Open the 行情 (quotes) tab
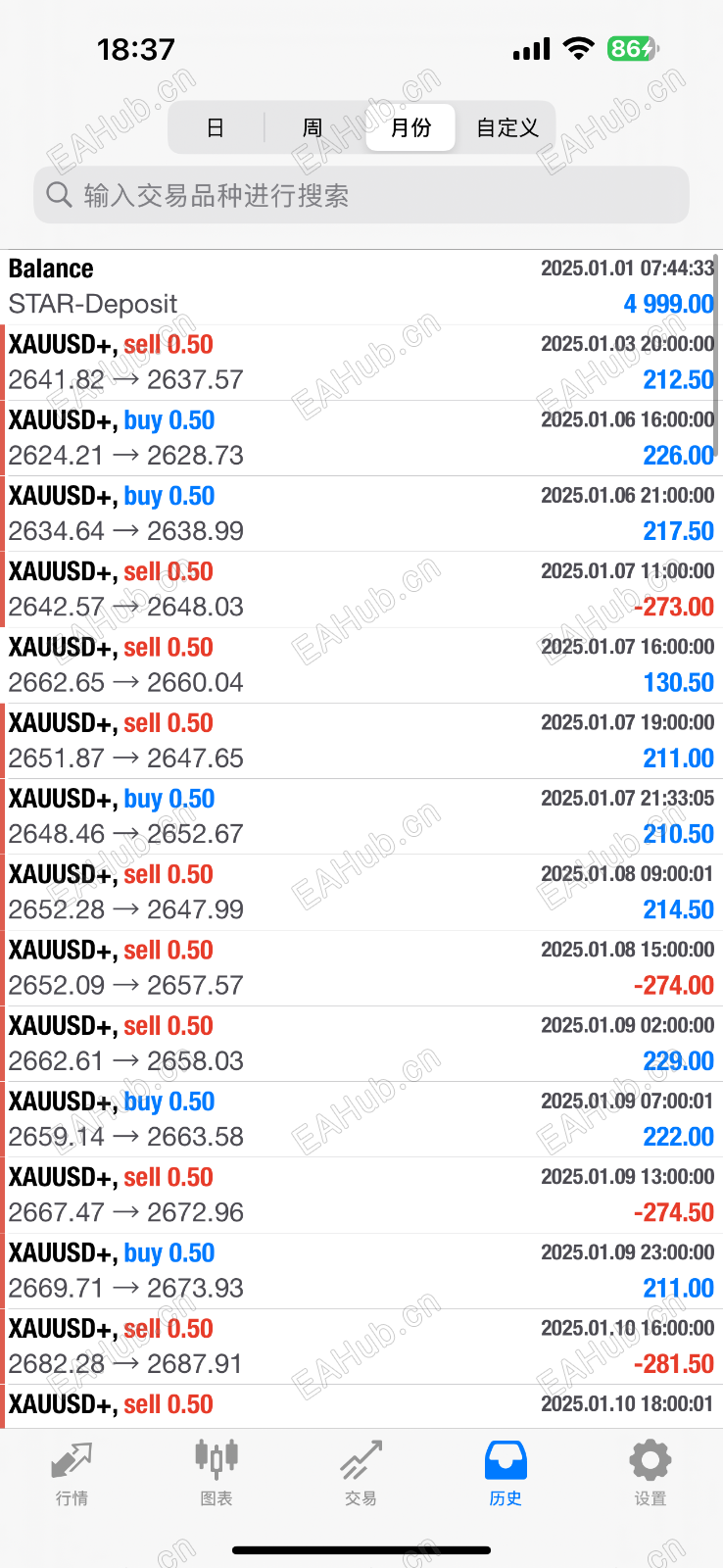 [72, 1471]
